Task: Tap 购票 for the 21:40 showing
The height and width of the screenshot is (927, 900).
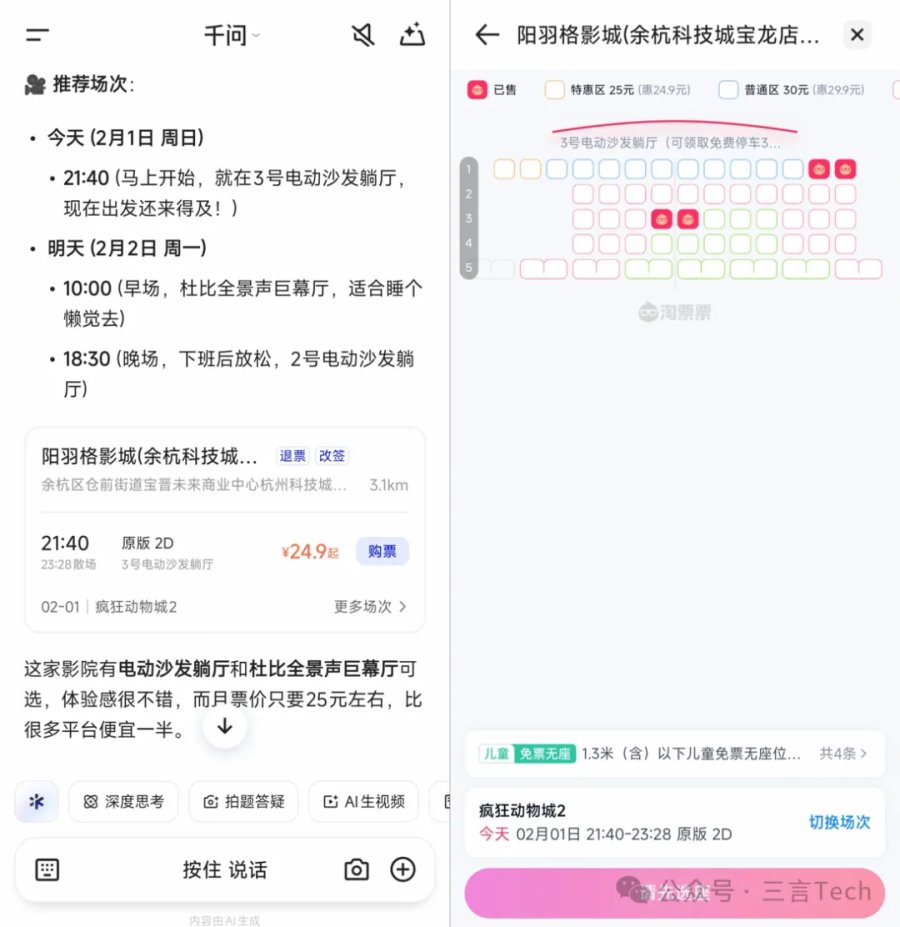Action: tap(382, 551)
